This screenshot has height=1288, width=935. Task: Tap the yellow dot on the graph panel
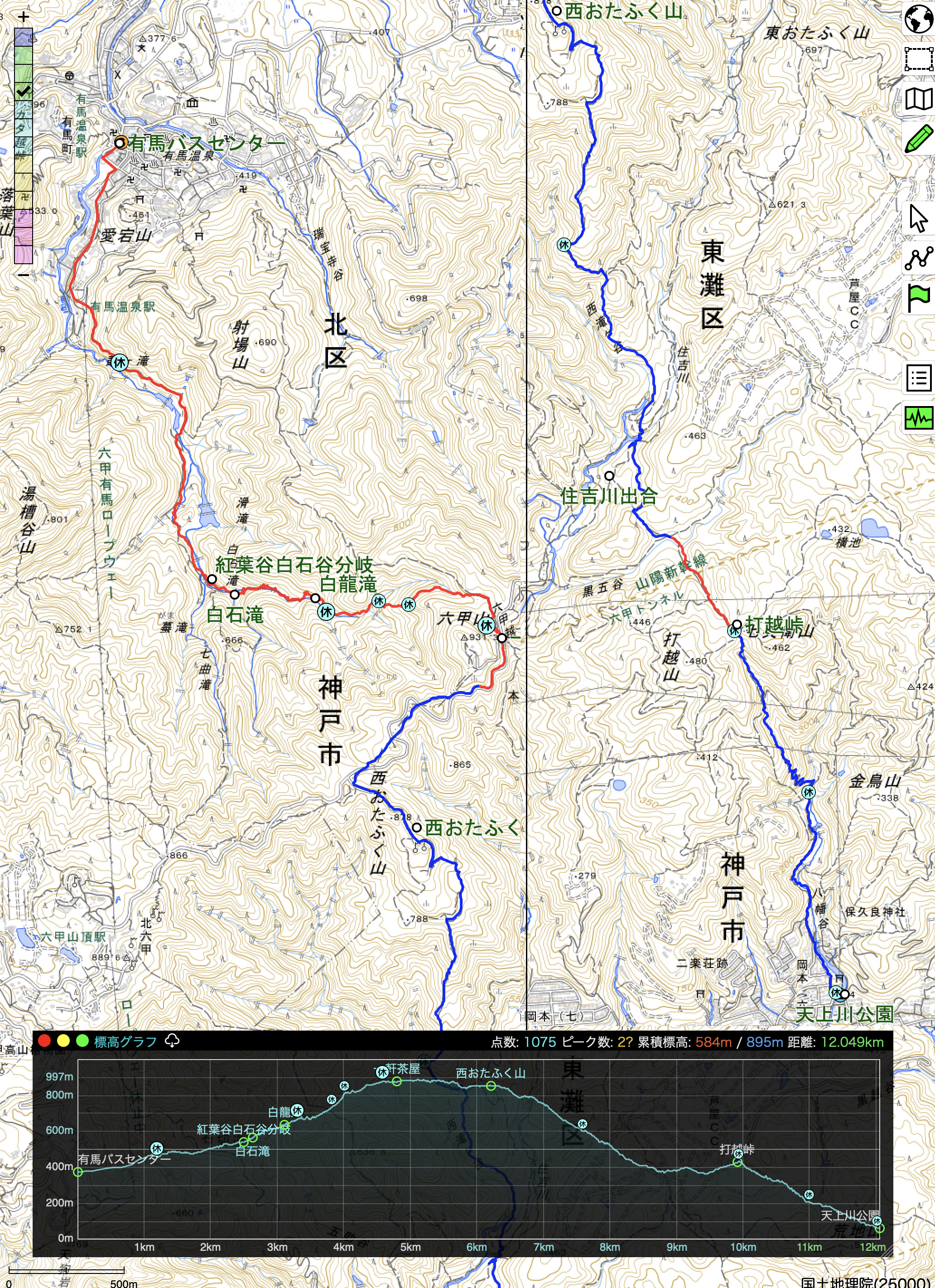[63, 1041]
